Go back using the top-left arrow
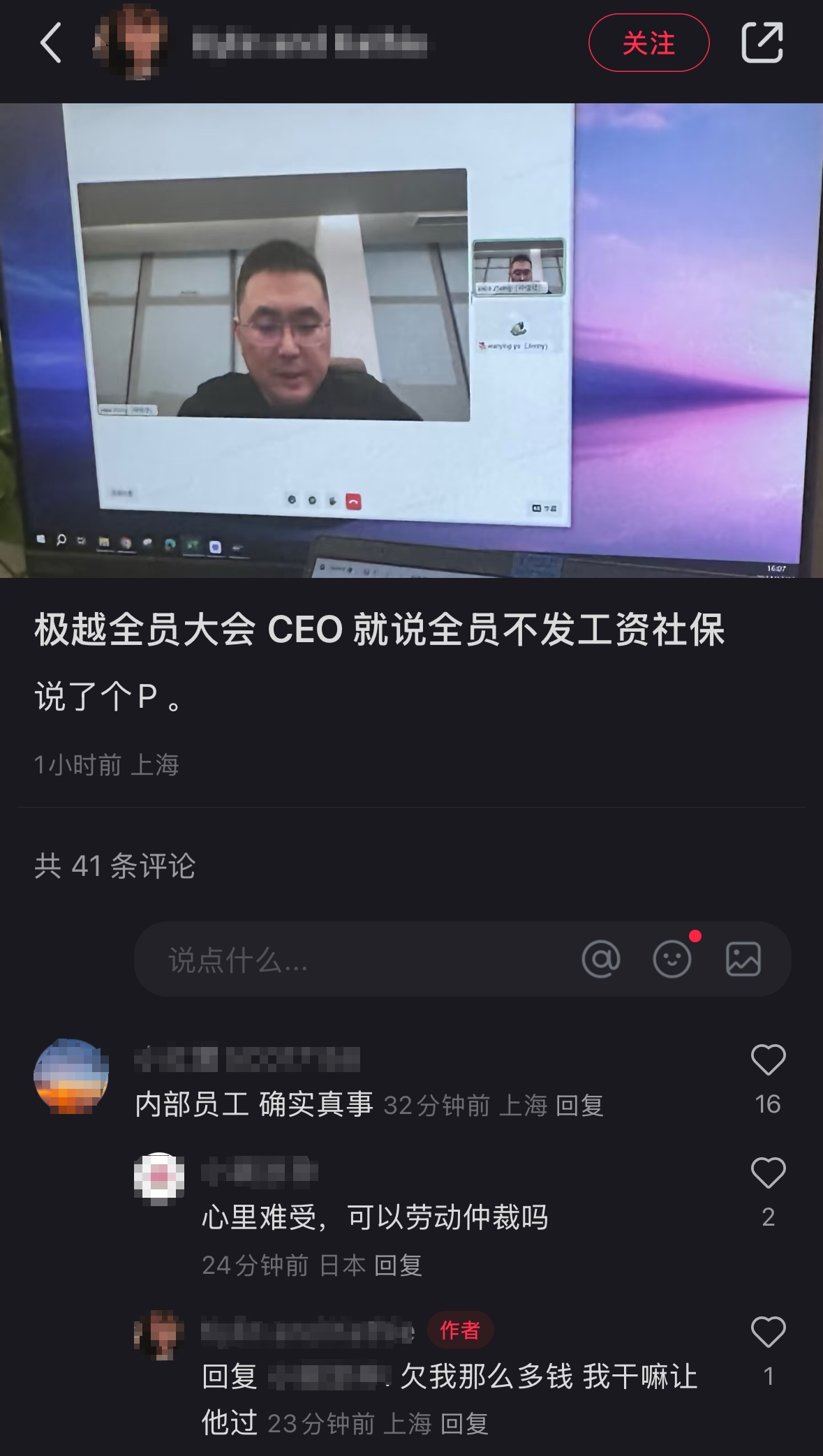This screenshot has width=823, height=1456. click(51, 43)
